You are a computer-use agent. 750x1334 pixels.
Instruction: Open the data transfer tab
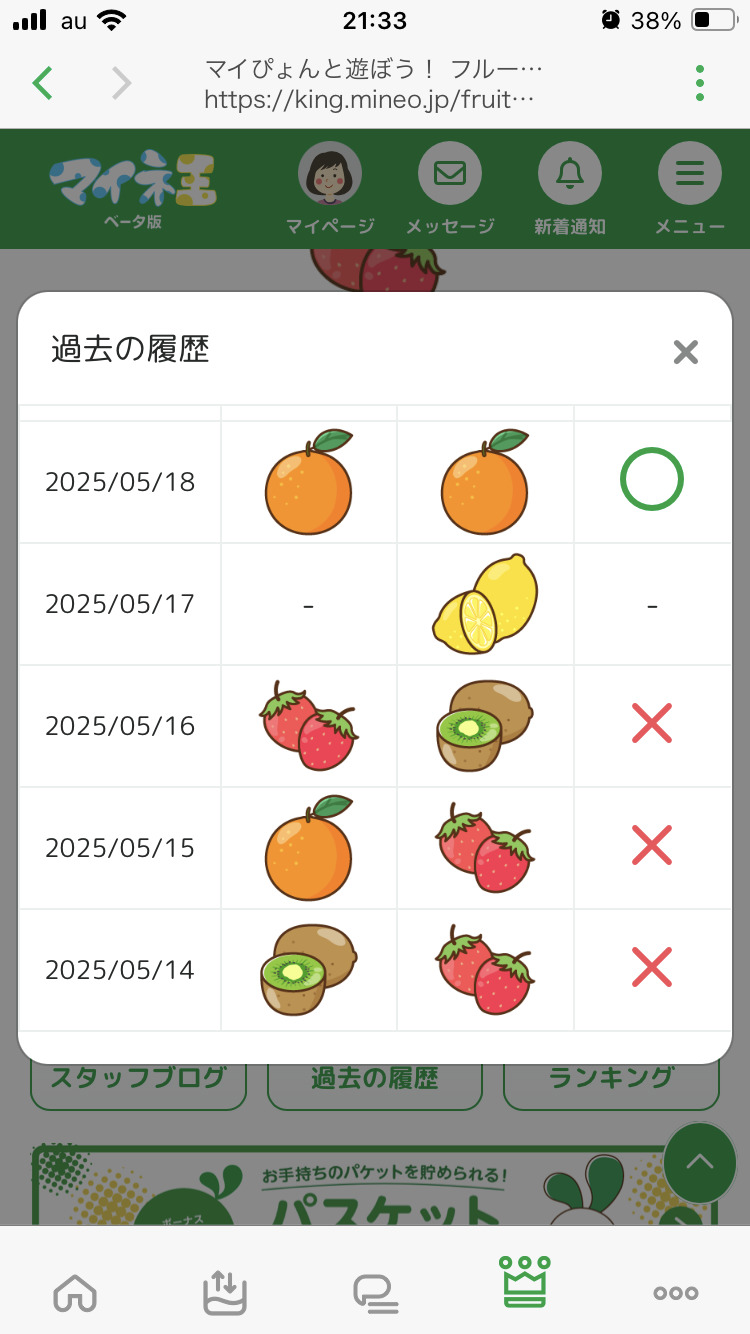(x=225, y=1292)
